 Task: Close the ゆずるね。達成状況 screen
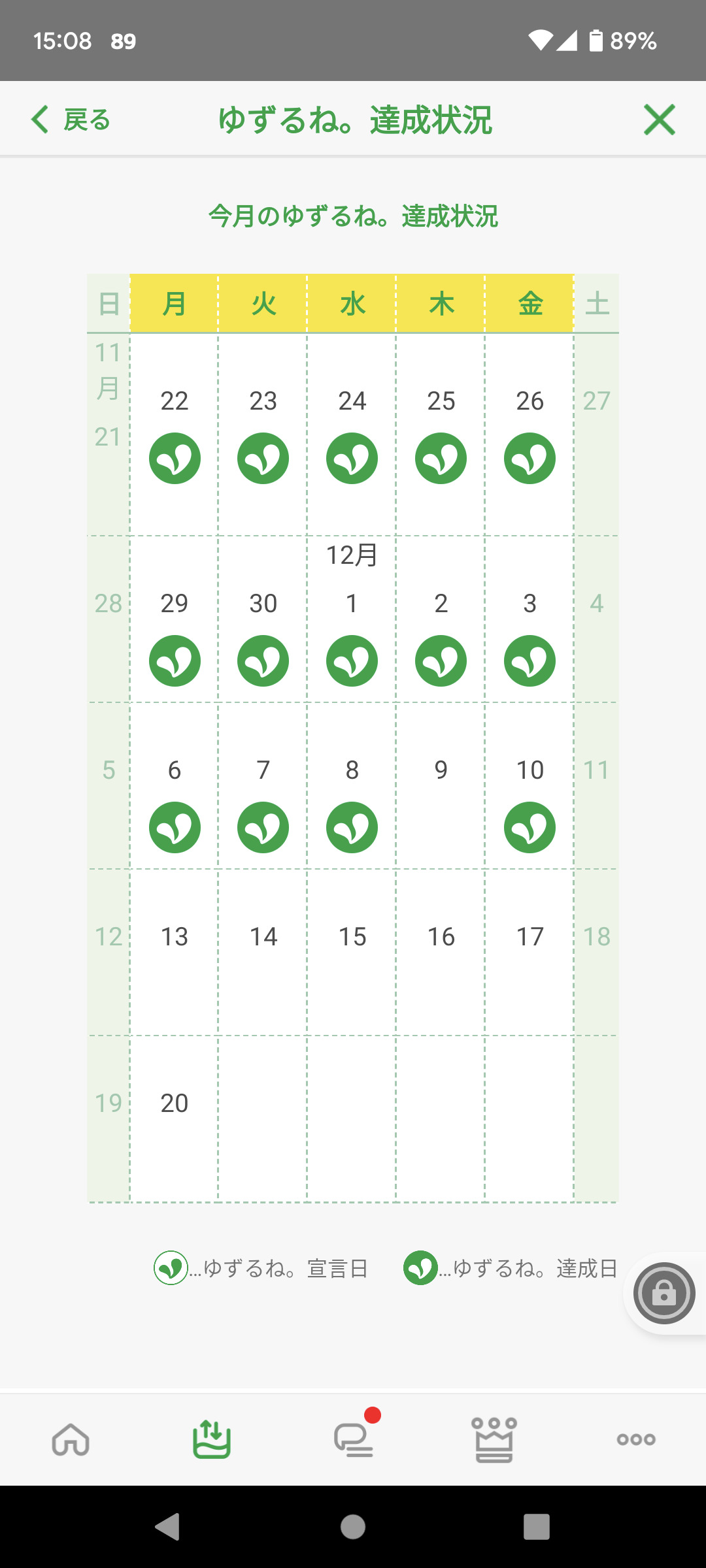point(659,120)
